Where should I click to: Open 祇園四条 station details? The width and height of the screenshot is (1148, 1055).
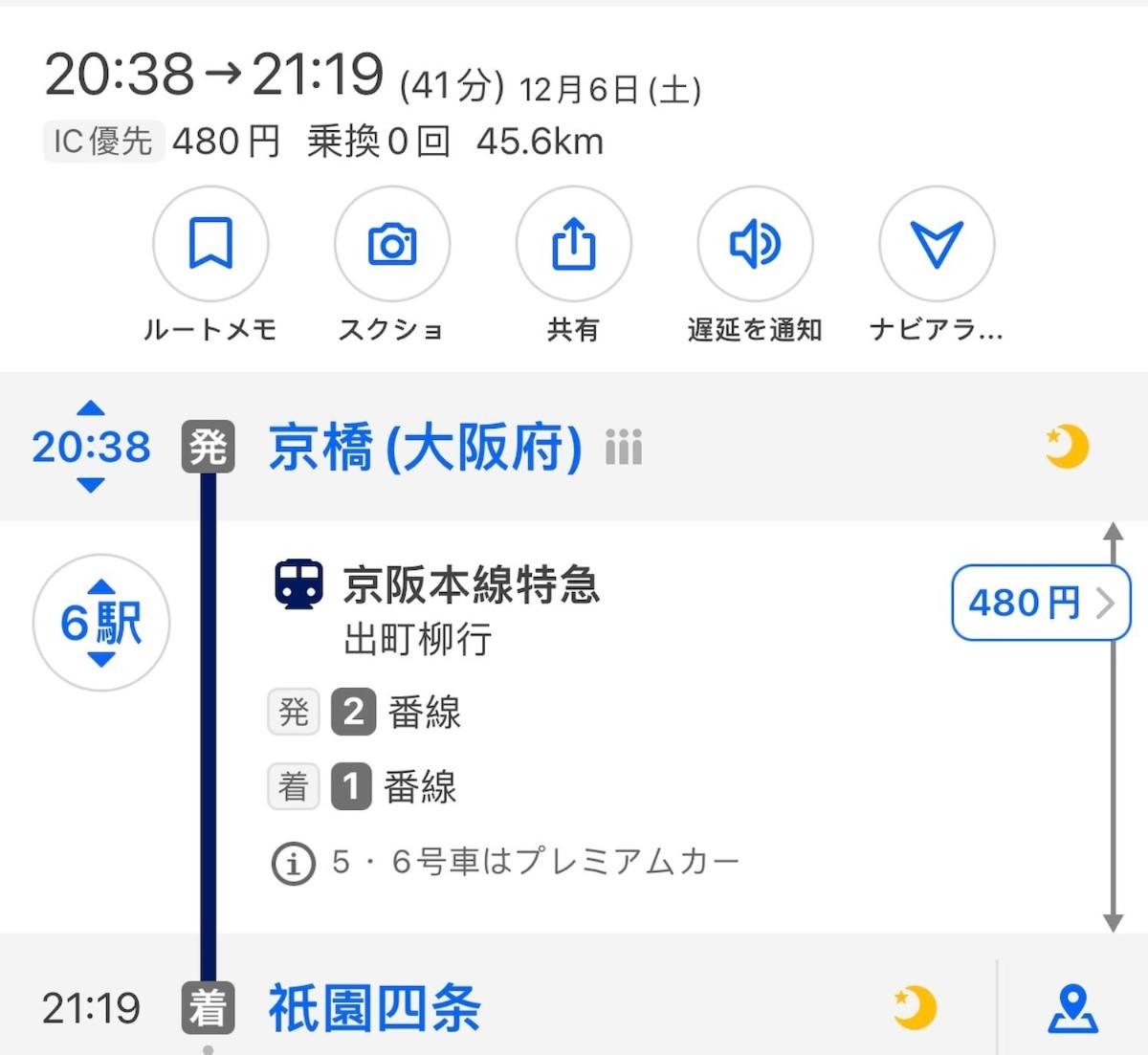[374, 1008]
